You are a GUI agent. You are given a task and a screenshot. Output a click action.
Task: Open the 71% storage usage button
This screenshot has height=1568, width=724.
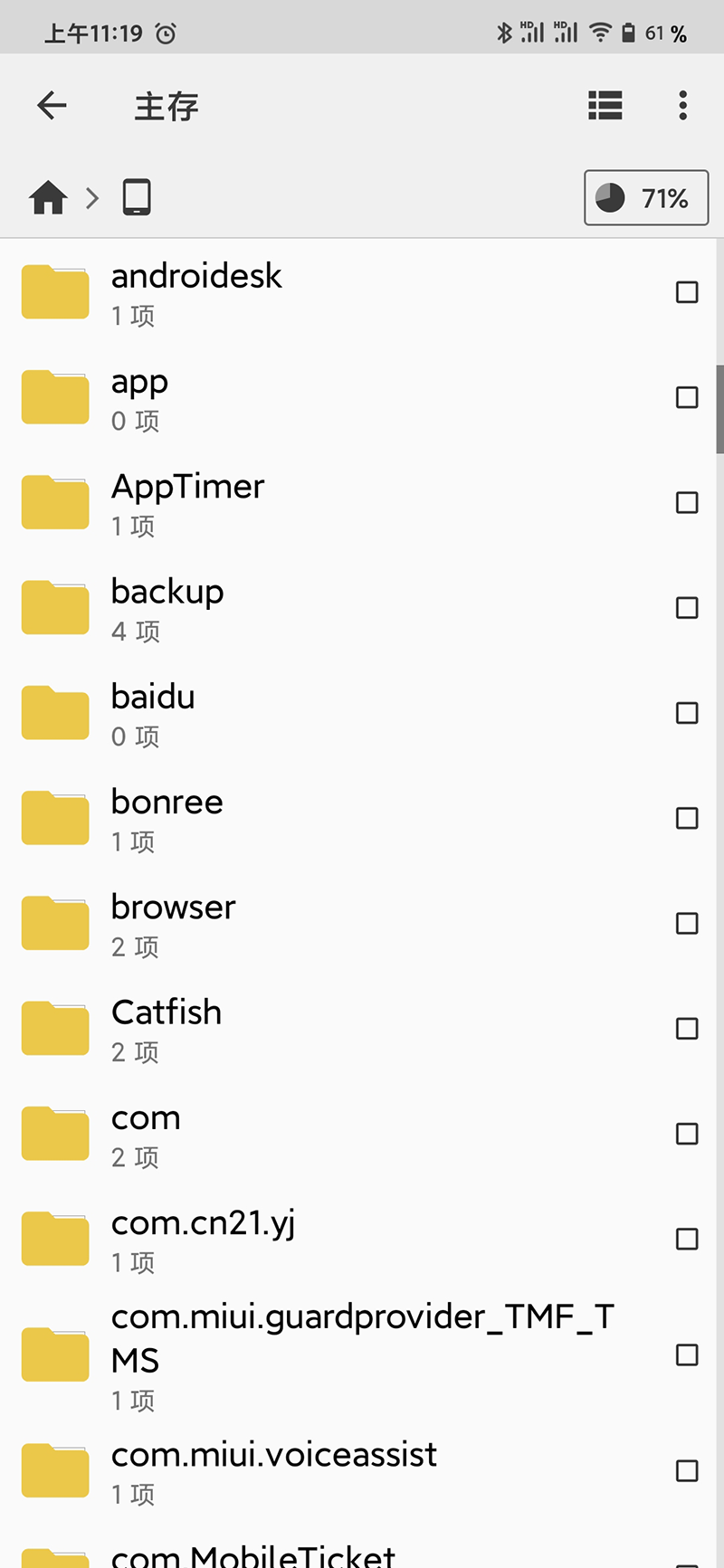[x=645, y=197]
